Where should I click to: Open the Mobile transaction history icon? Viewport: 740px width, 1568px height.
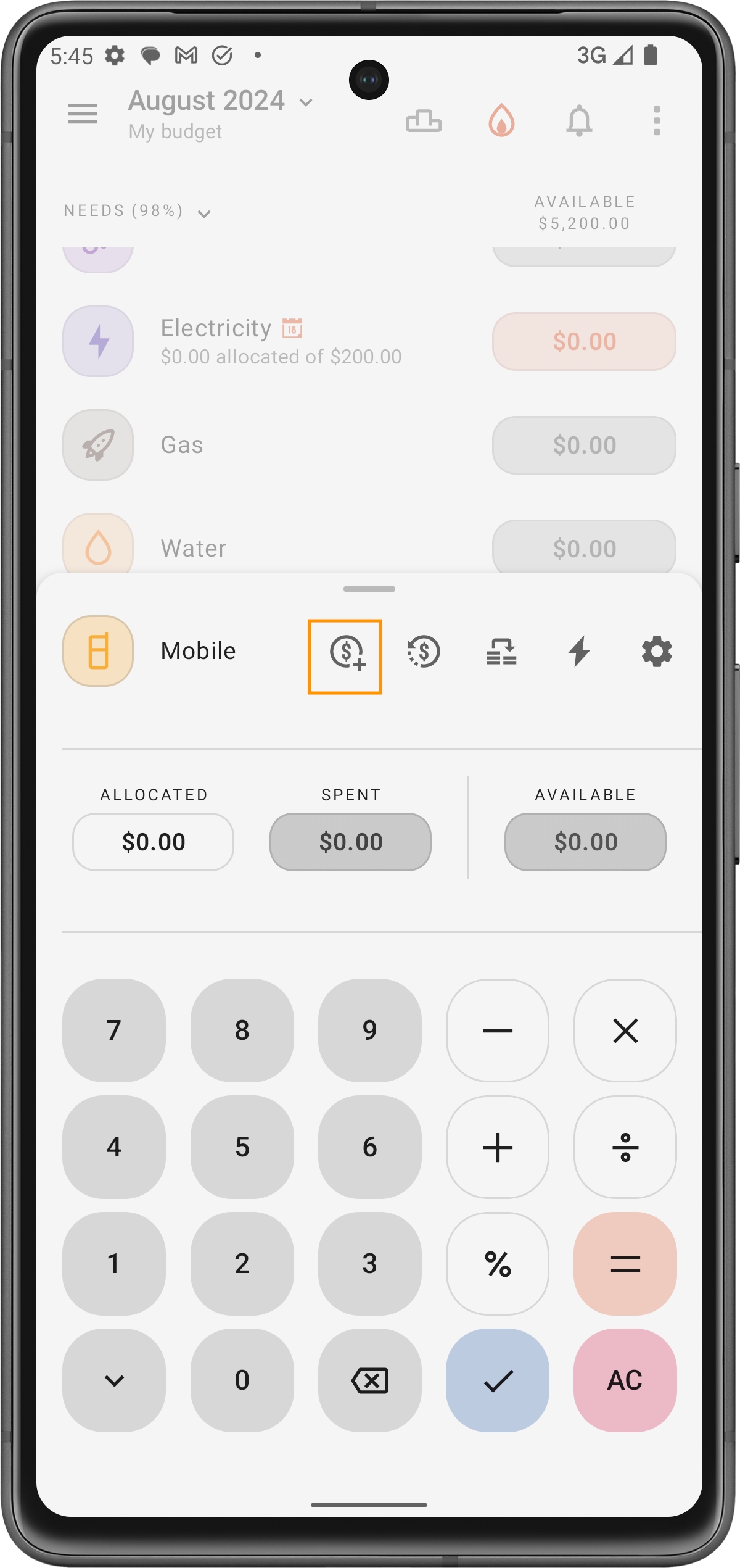[424, 652]
